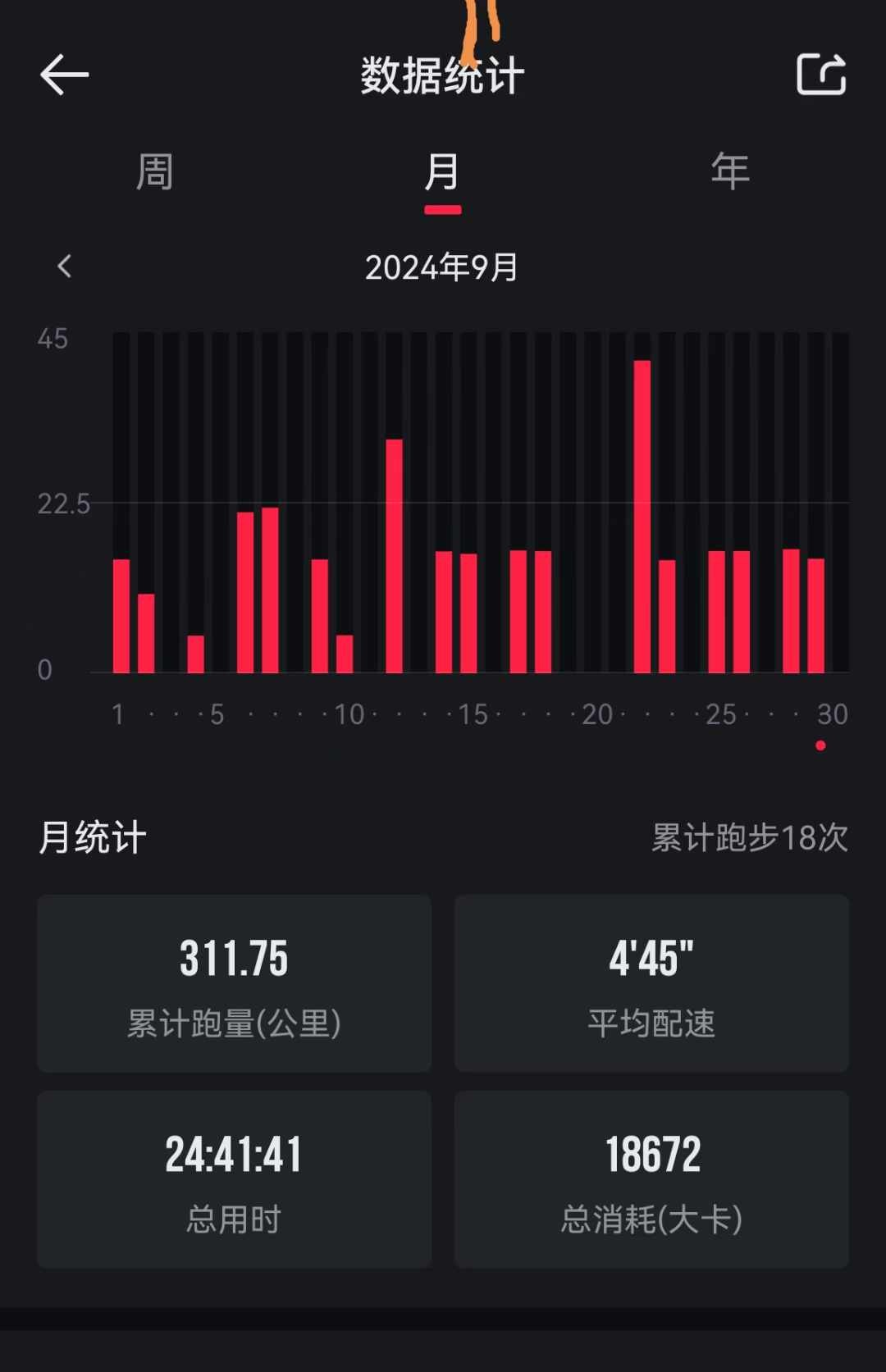Select the tallest bar in the chart
This screenshot has height=1372, width=886.
(x=642, y=517)
